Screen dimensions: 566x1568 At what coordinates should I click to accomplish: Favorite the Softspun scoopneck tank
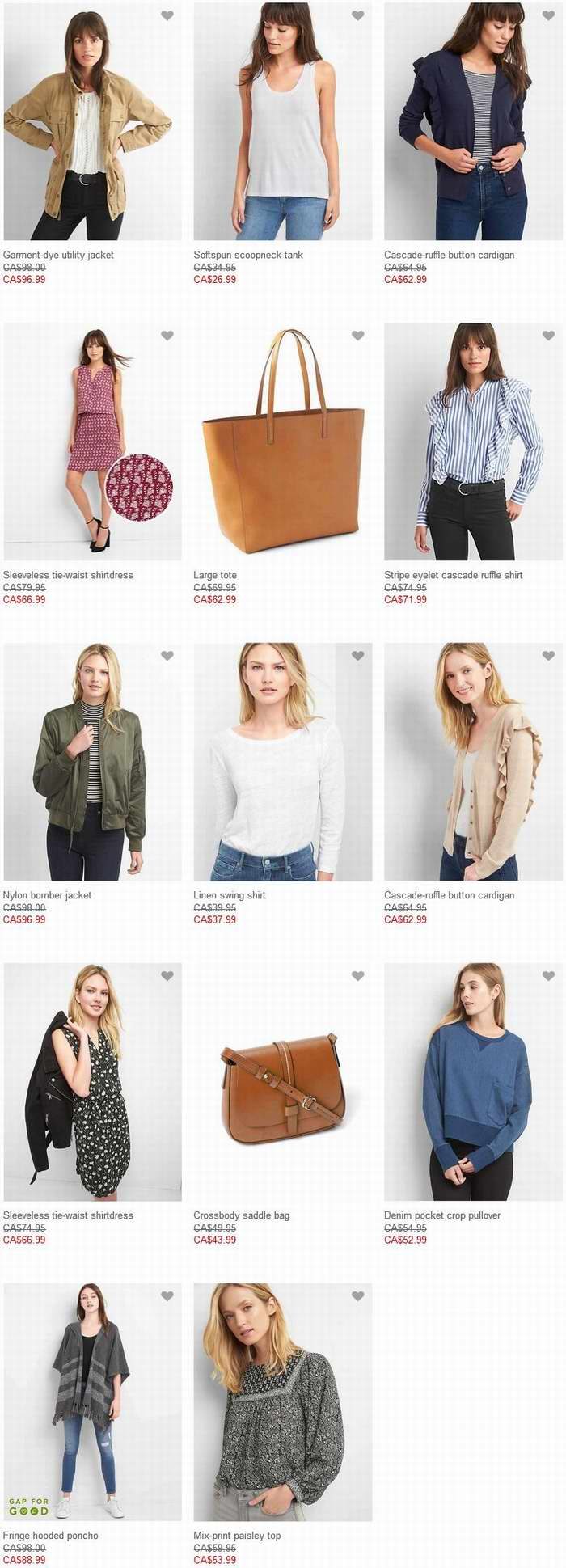pos(357,16)
